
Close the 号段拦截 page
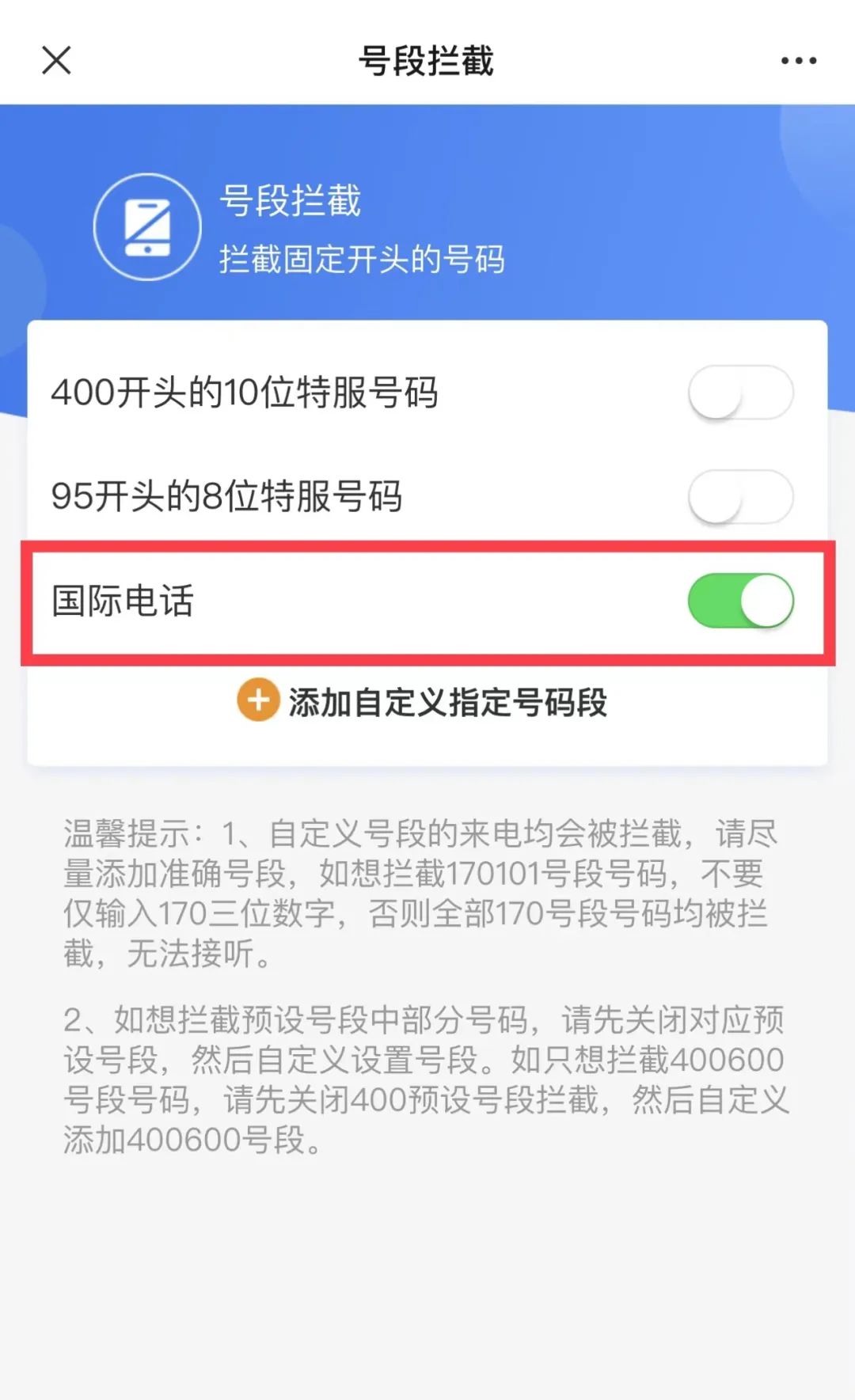[56, 60]
